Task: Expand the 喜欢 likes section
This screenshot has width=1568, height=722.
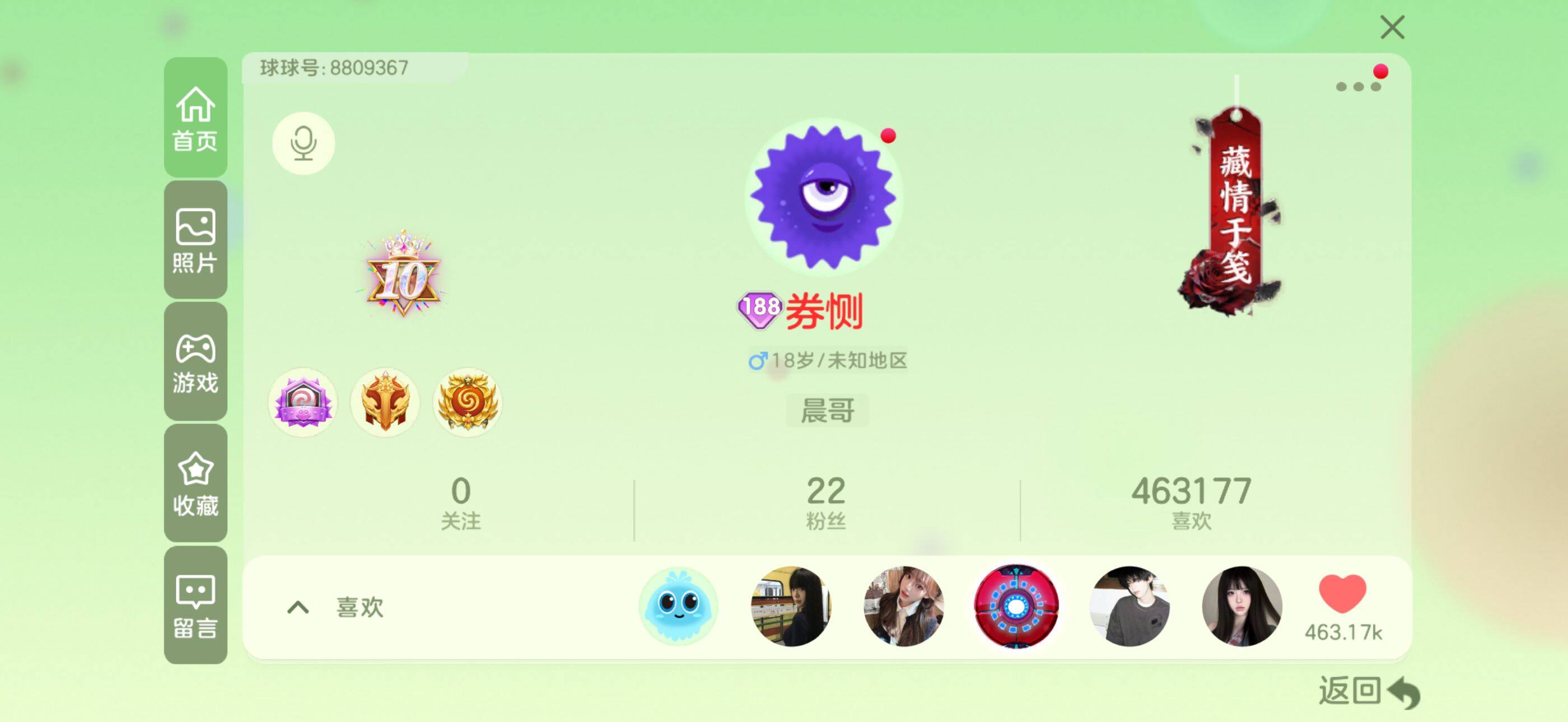Action: 298,607
